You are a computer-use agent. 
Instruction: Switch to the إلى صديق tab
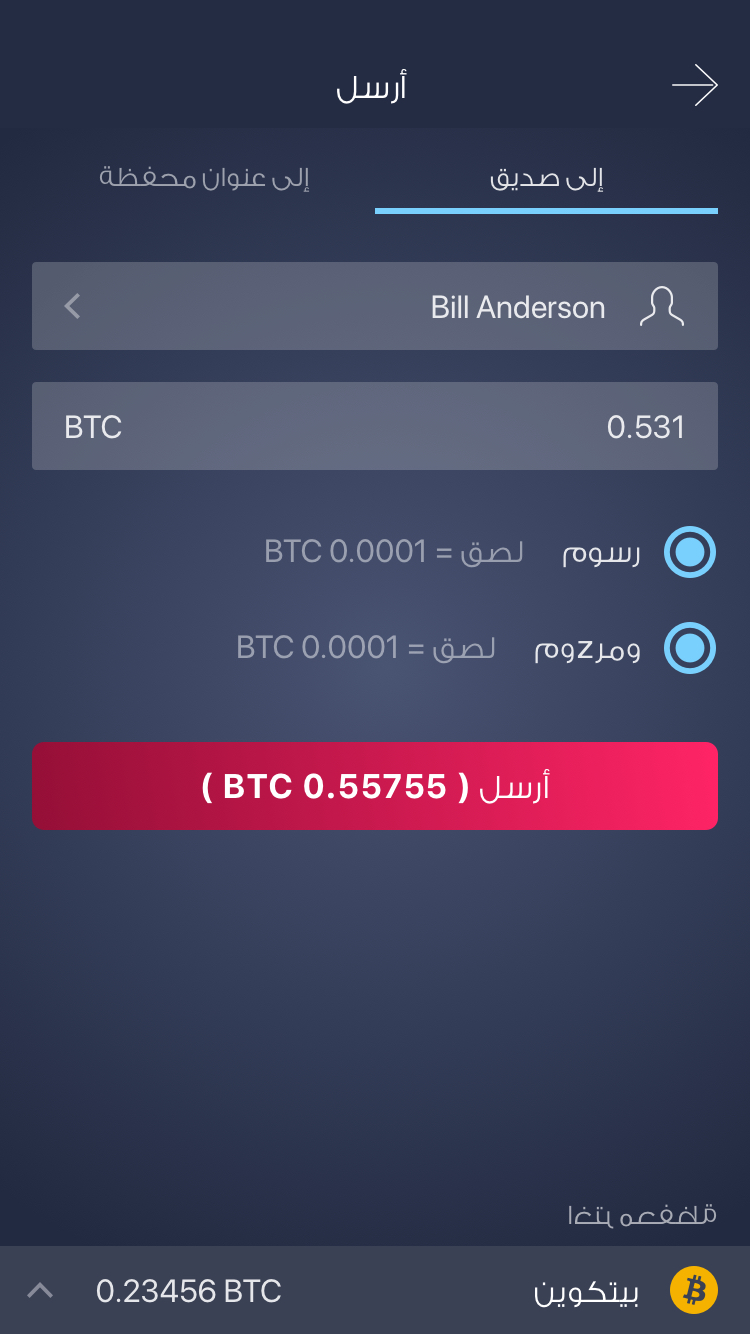pos(546,179)
